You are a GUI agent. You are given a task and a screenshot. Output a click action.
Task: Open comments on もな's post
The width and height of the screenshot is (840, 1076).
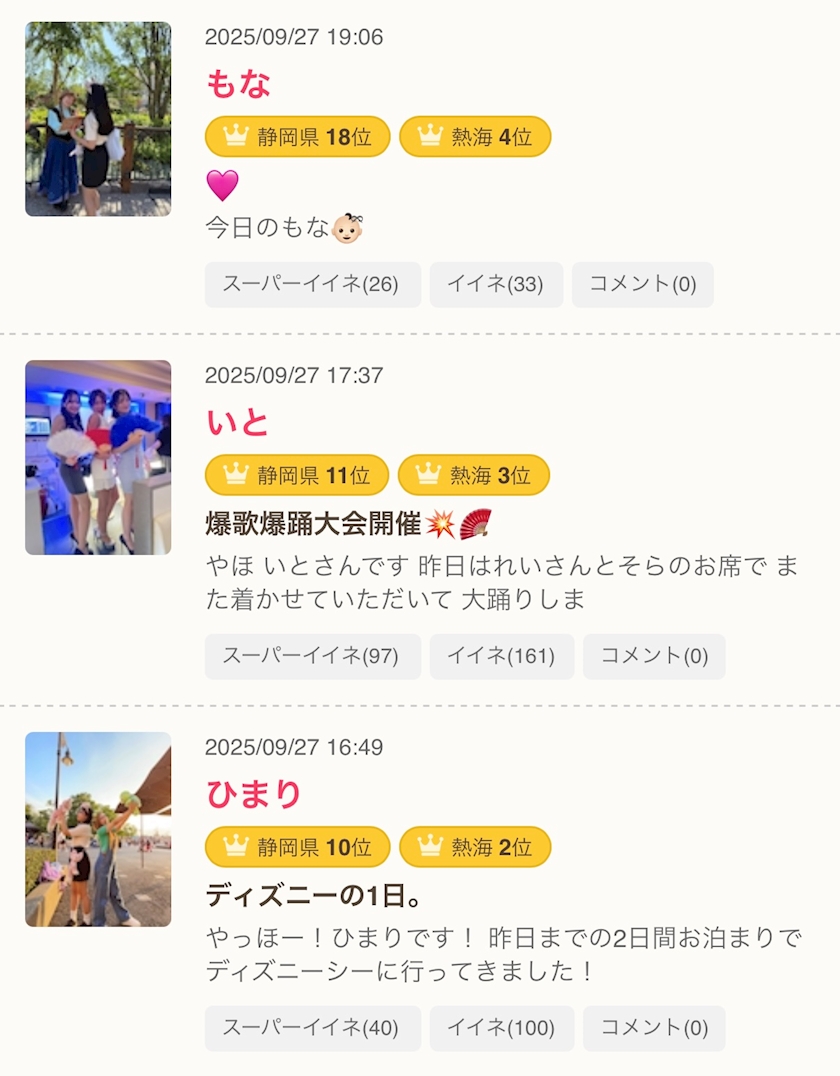[642, 284]
